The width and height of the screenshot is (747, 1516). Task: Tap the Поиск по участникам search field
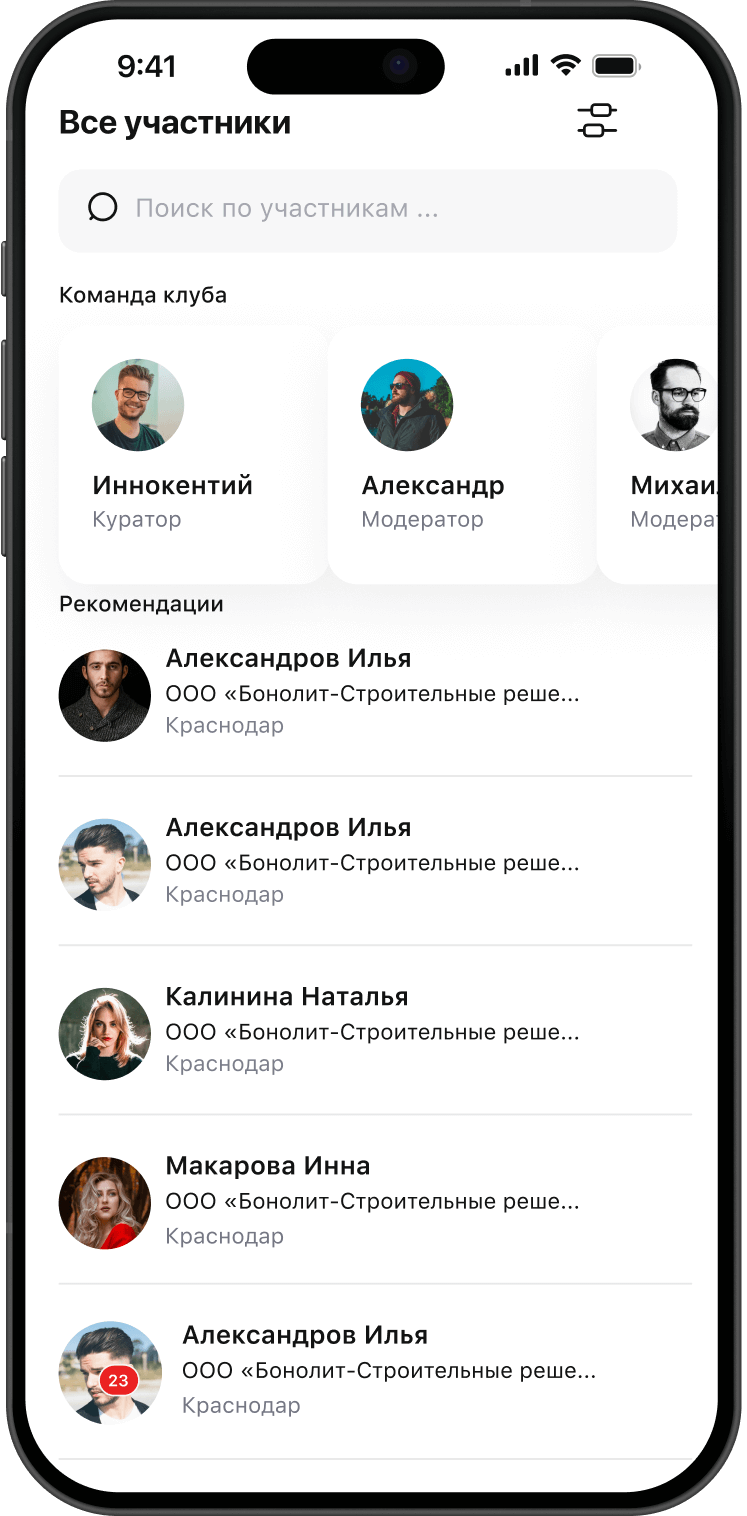coord(368,210)
